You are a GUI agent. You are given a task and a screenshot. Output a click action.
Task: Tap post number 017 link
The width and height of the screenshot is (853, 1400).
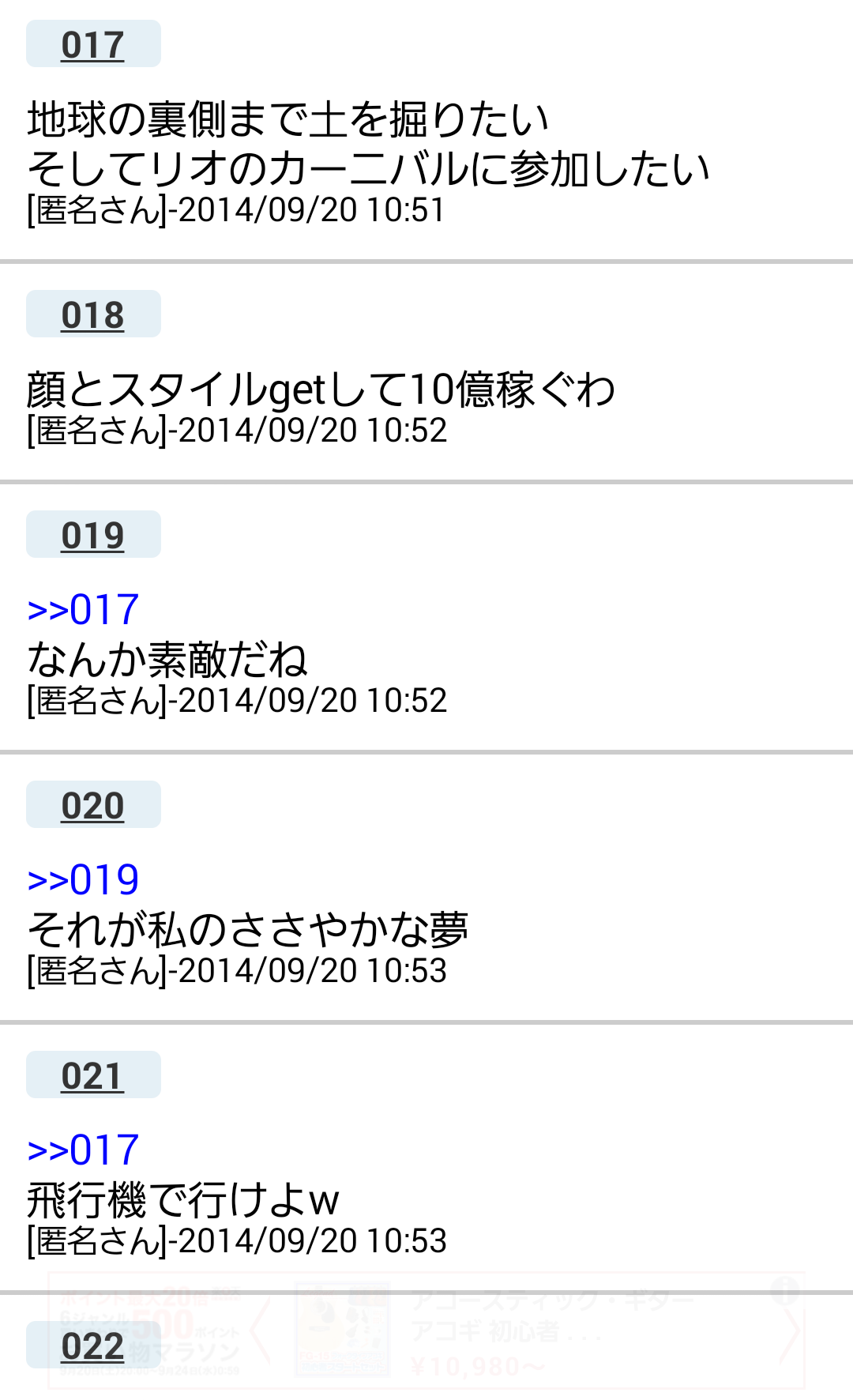[x=93, y=45]
